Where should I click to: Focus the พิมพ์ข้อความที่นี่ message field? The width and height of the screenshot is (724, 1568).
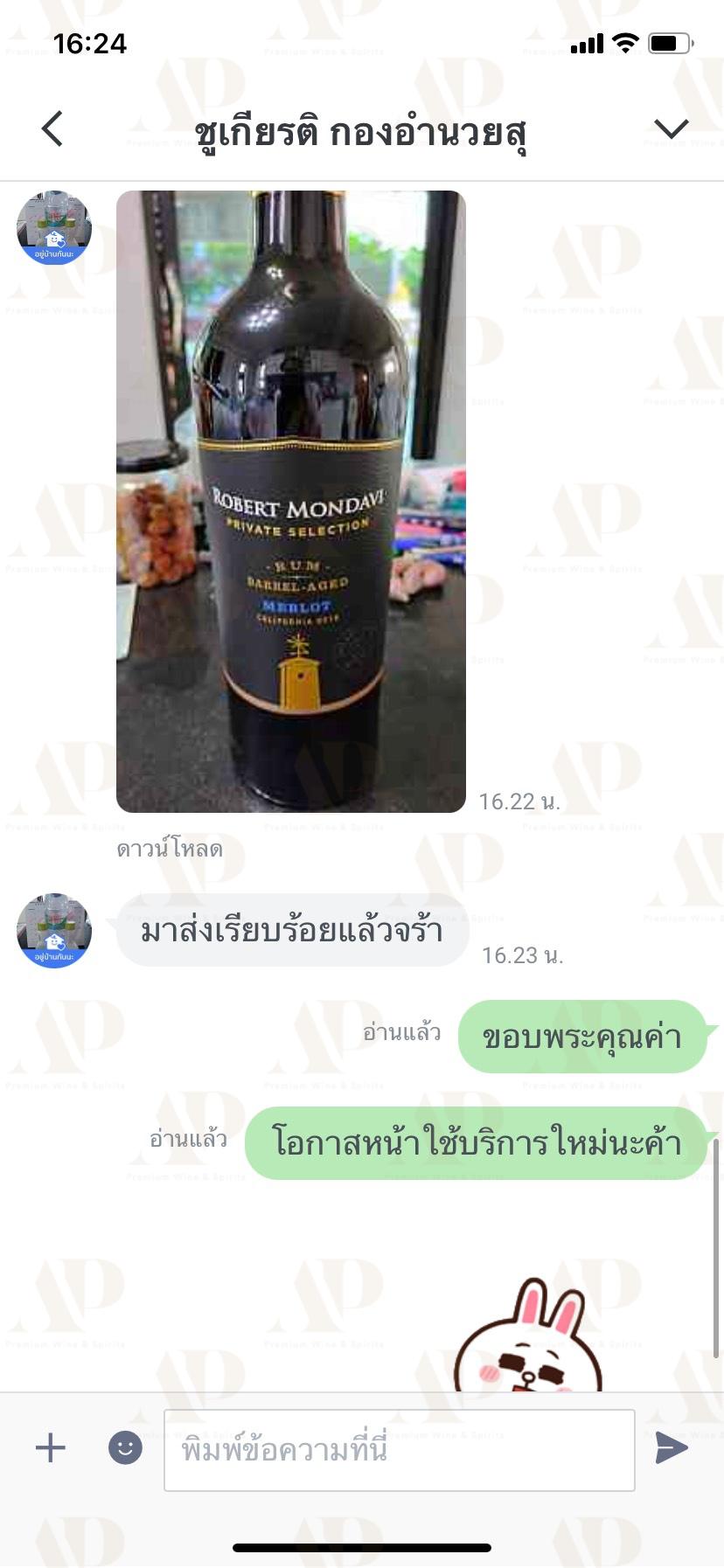click(x=400, y=1450)
